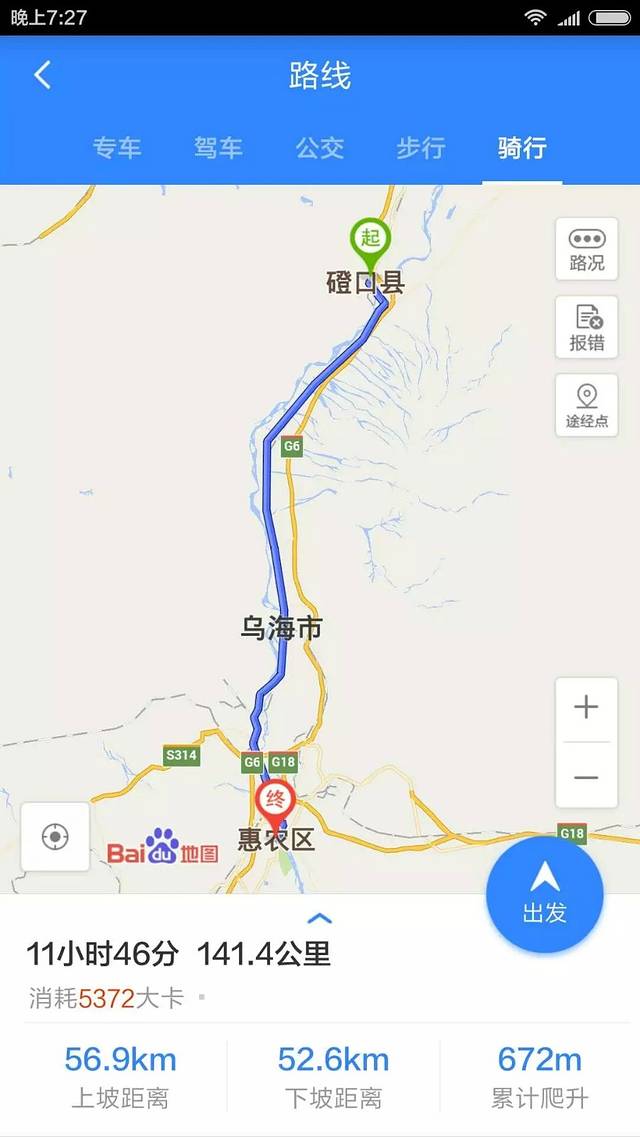Report an error with 报错
The width and height of the screenshot is (640, 1137).
pyautogui.click(x=586, y=327)
